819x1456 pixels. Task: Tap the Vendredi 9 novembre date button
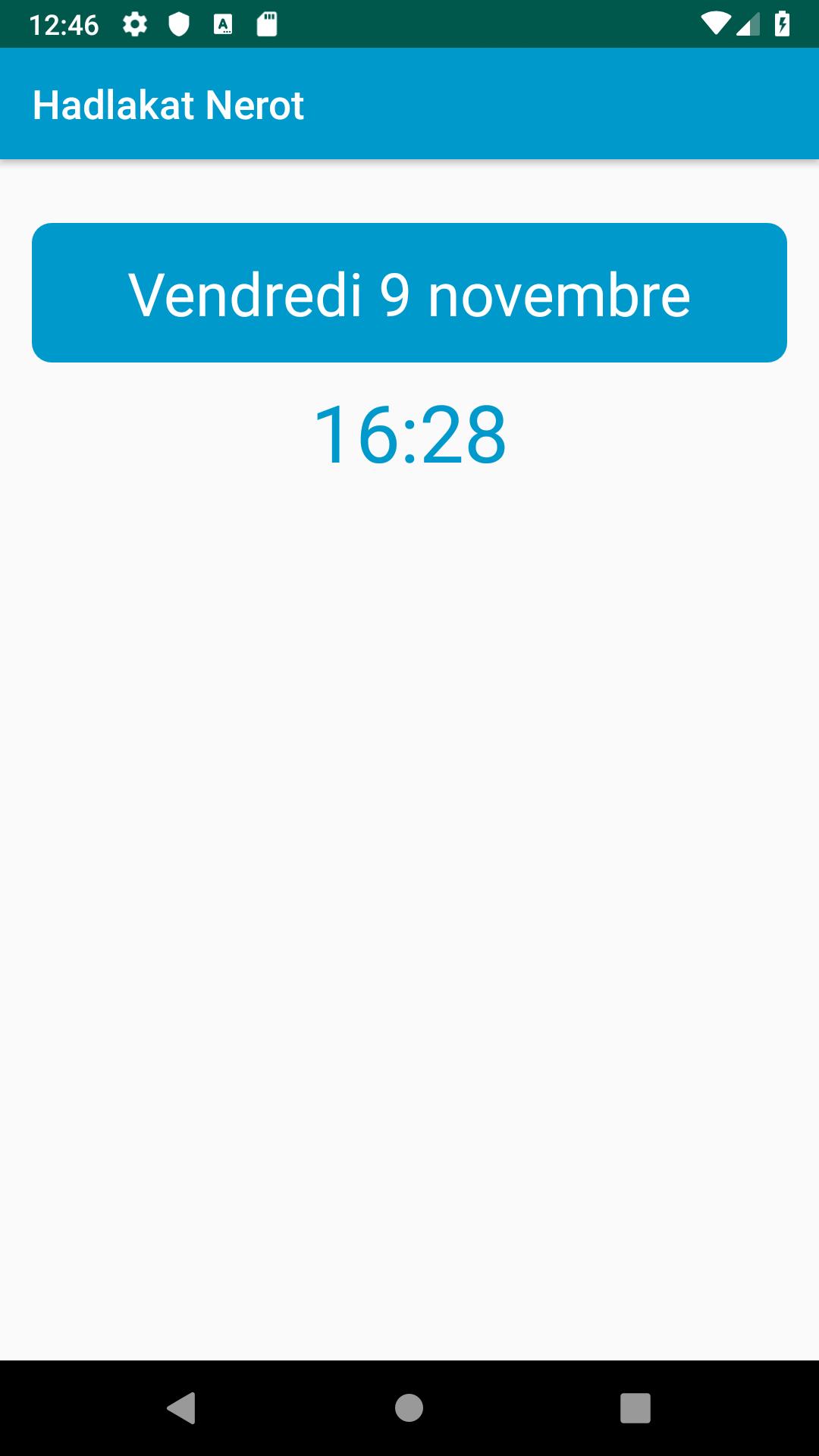(x=409, y=293)
